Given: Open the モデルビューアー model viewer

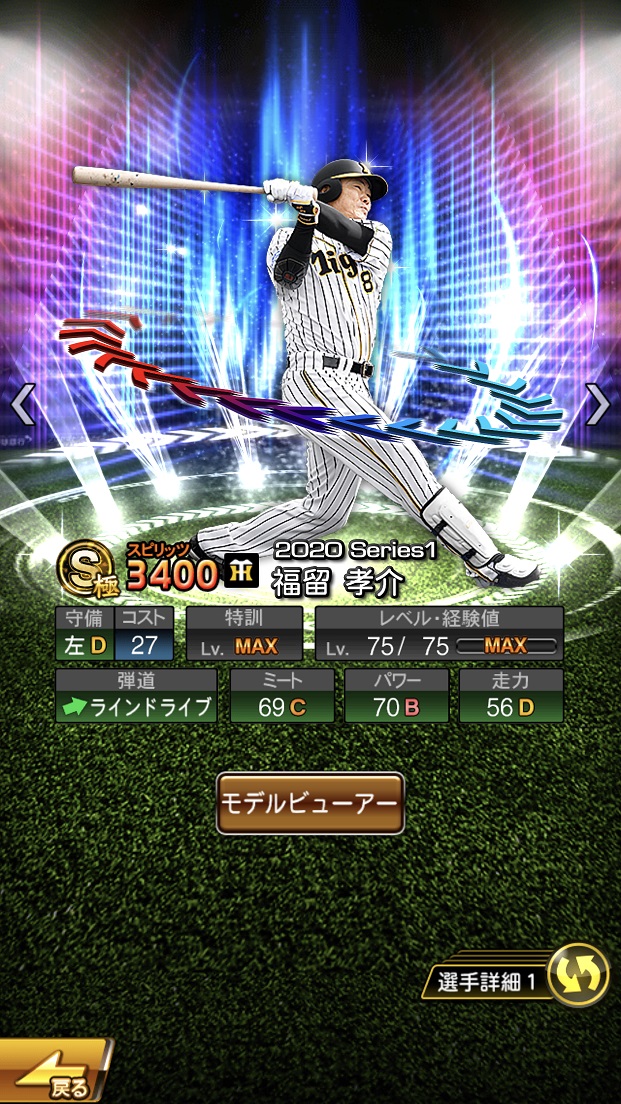Looking at the screenshot, I should [x=310, y=803].
